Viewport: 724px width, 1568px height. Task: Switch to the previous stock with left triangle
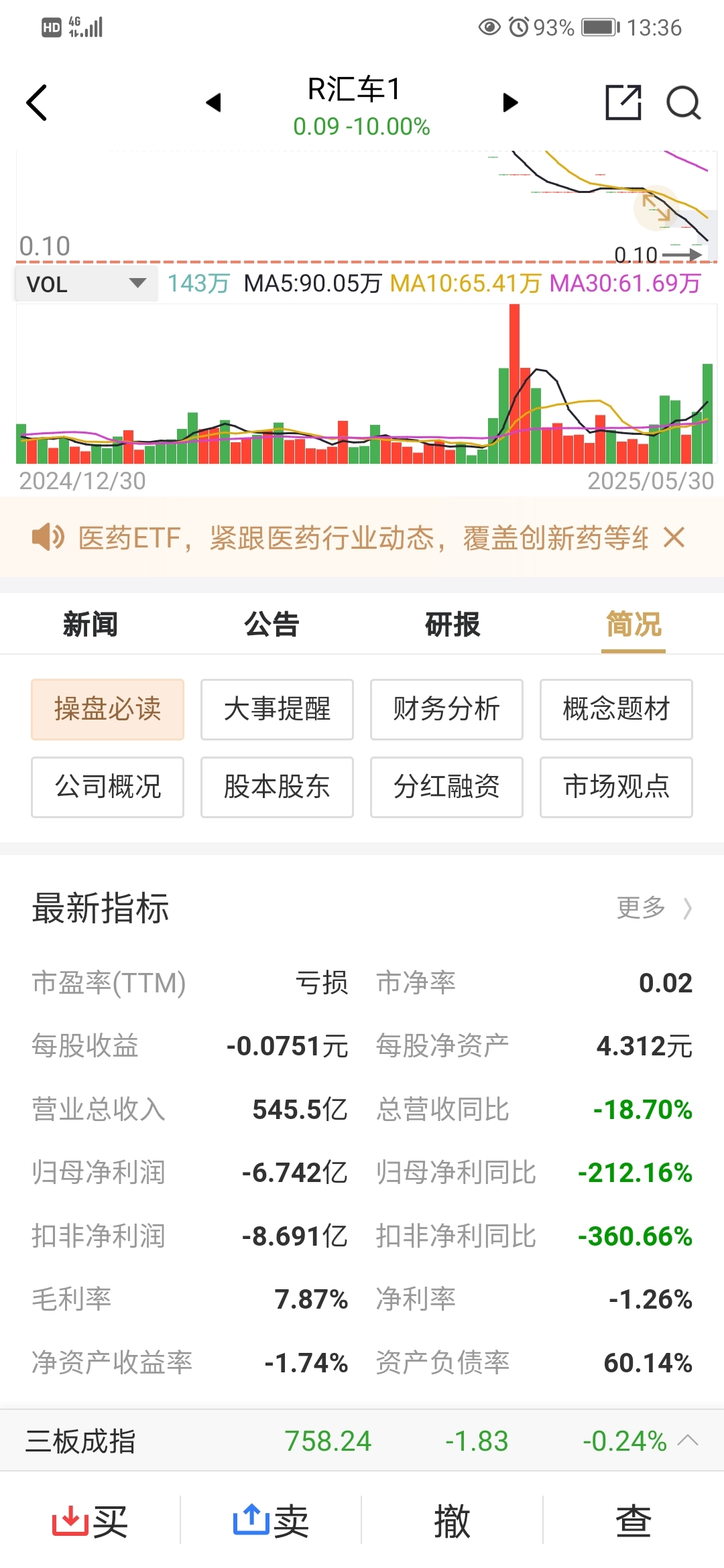point(213,103)
